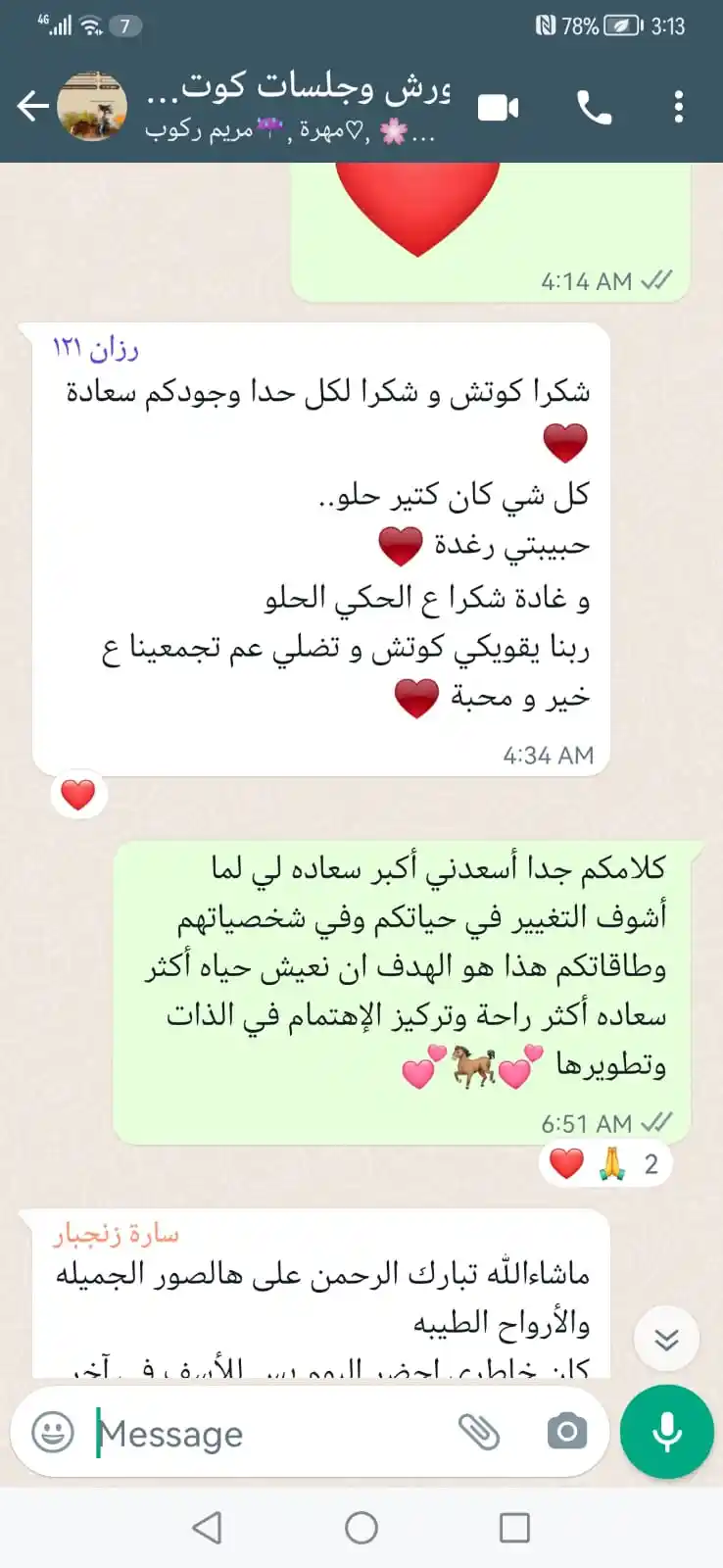Jump to the latest messages
The width and height of the screenshot is (723, 1568).
[x=666, y=1339]
